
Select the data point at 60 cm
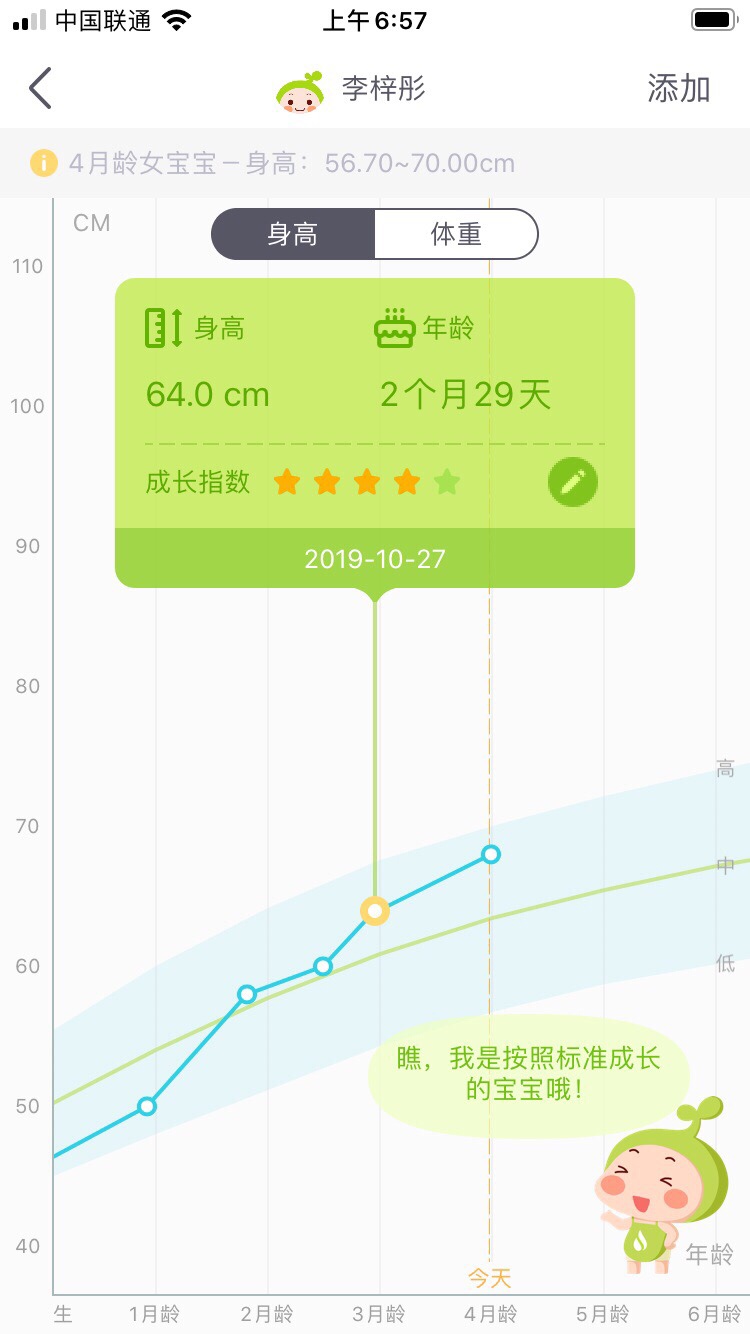323,966
